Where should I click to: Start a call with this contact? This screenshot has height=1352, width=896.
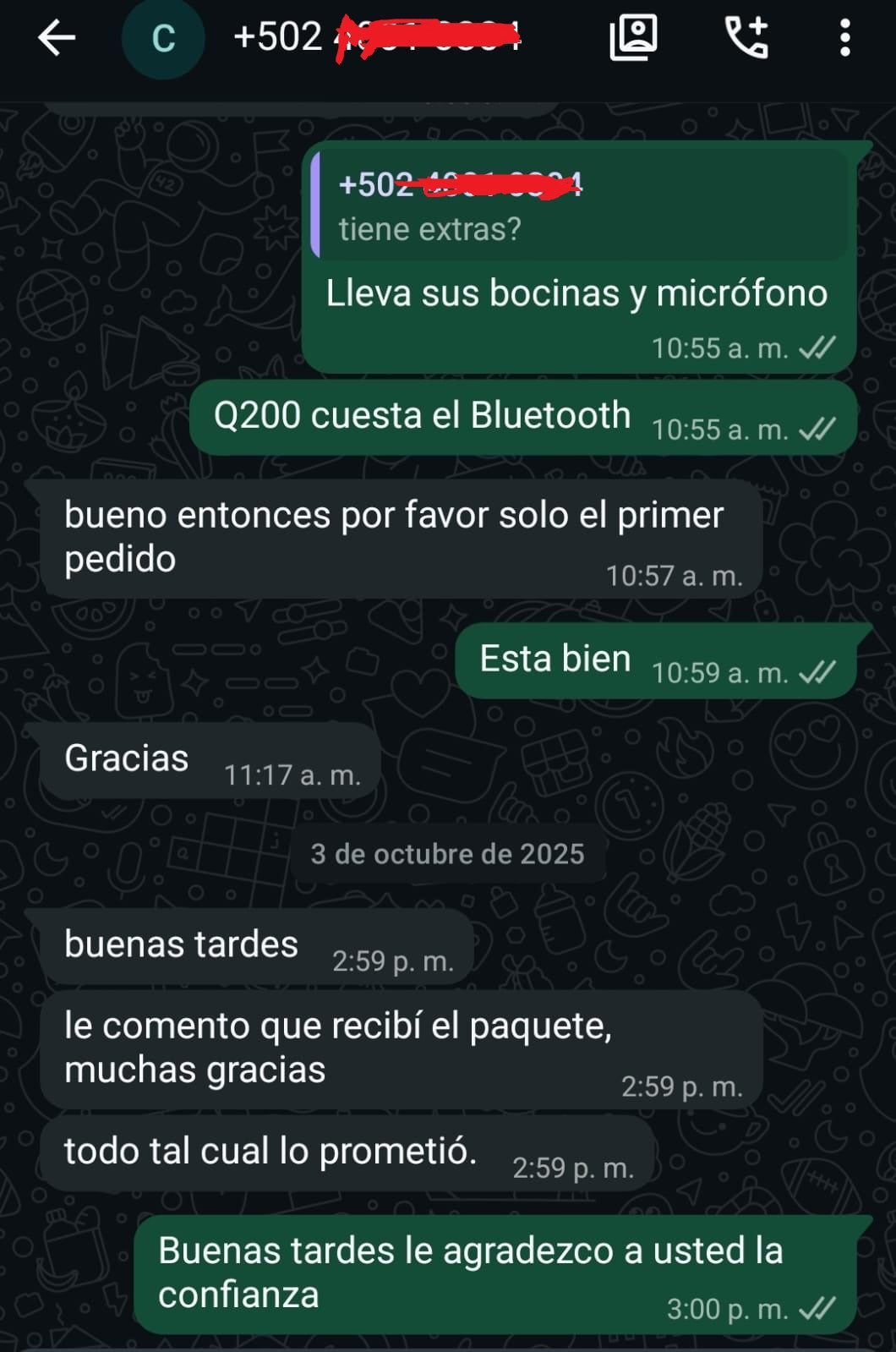pos(747,37)
